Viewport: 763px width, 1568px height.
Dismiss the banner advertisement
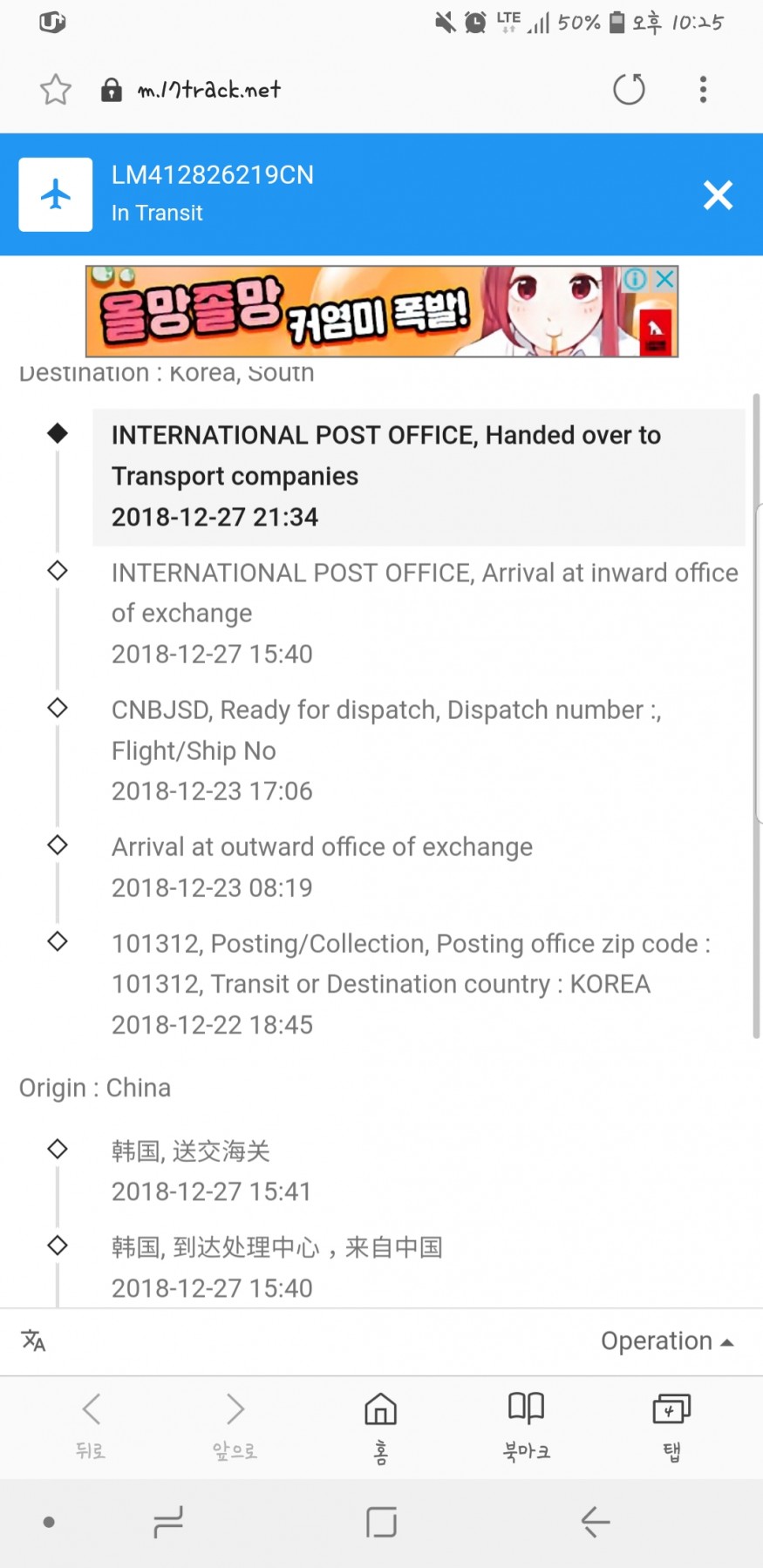point(665,279)
